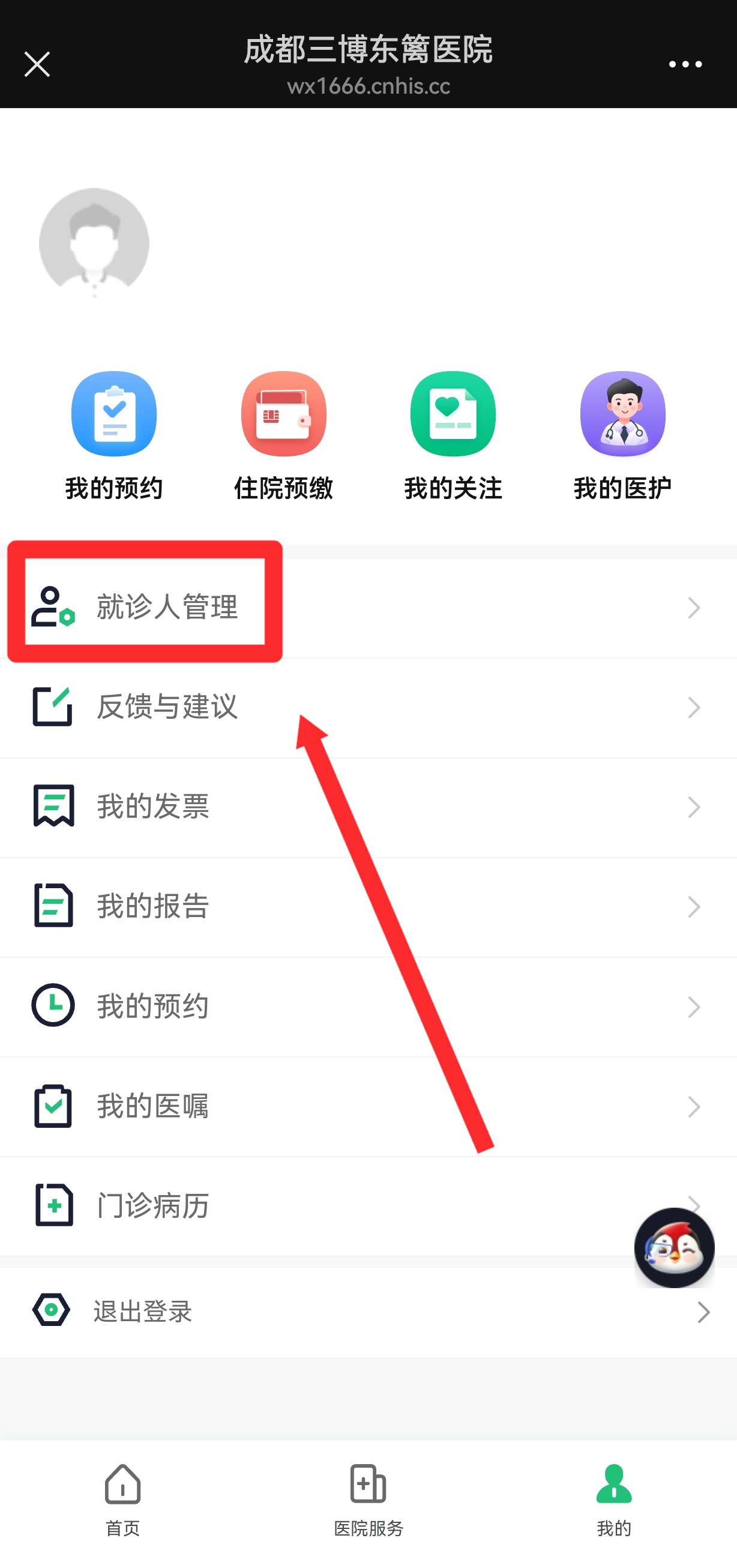Open 我的预约 shortcut with clipboard icon
The height and width of the screenshot is (1568, 737).
(113, 436)
